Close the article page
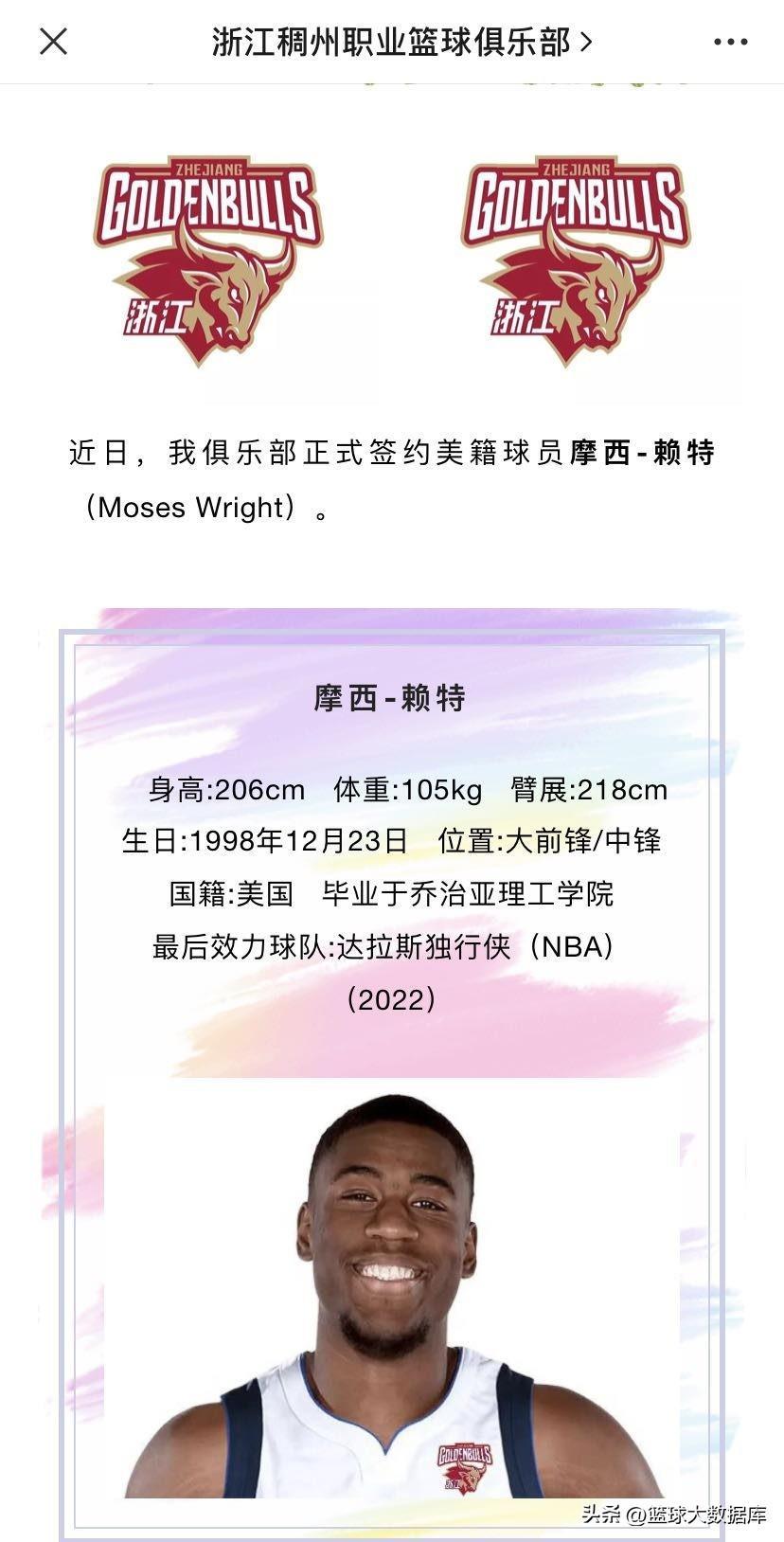This screenshot has width=784, height=1542. coord(53,42)
